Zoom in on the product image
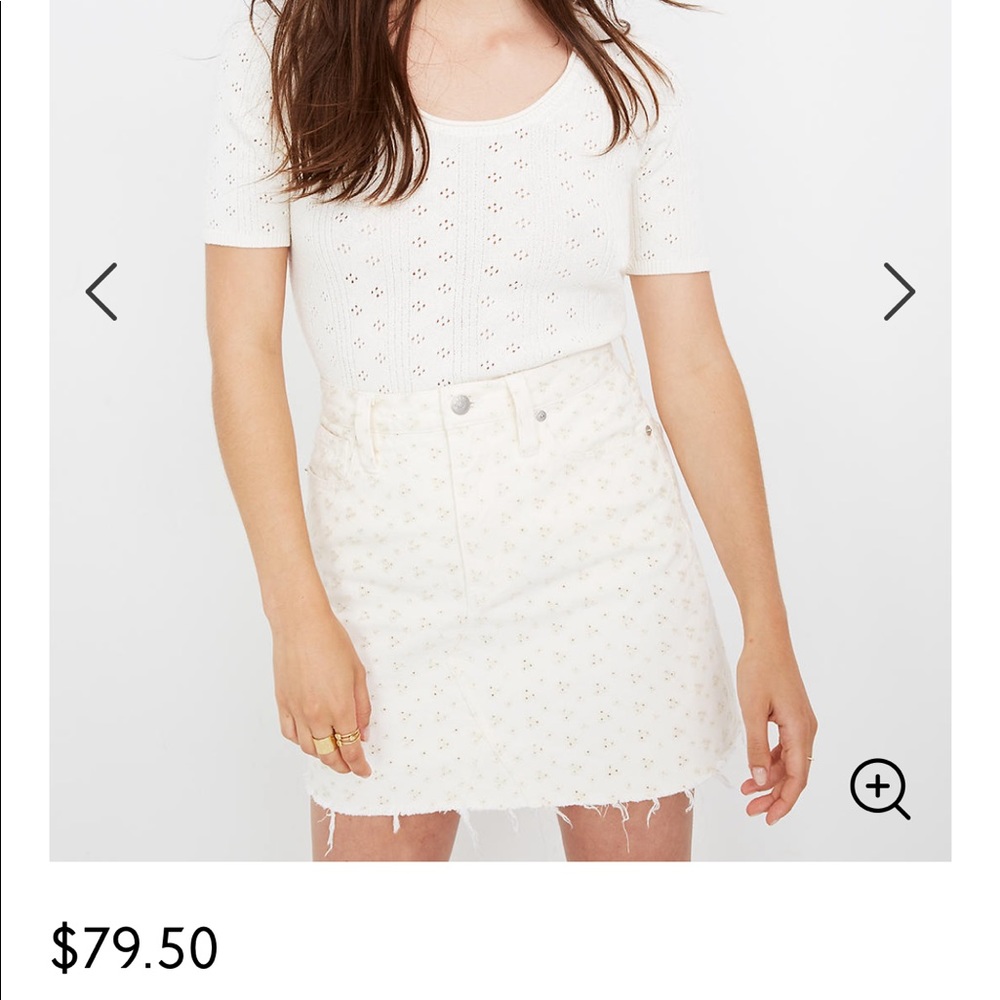 [879, 788]
